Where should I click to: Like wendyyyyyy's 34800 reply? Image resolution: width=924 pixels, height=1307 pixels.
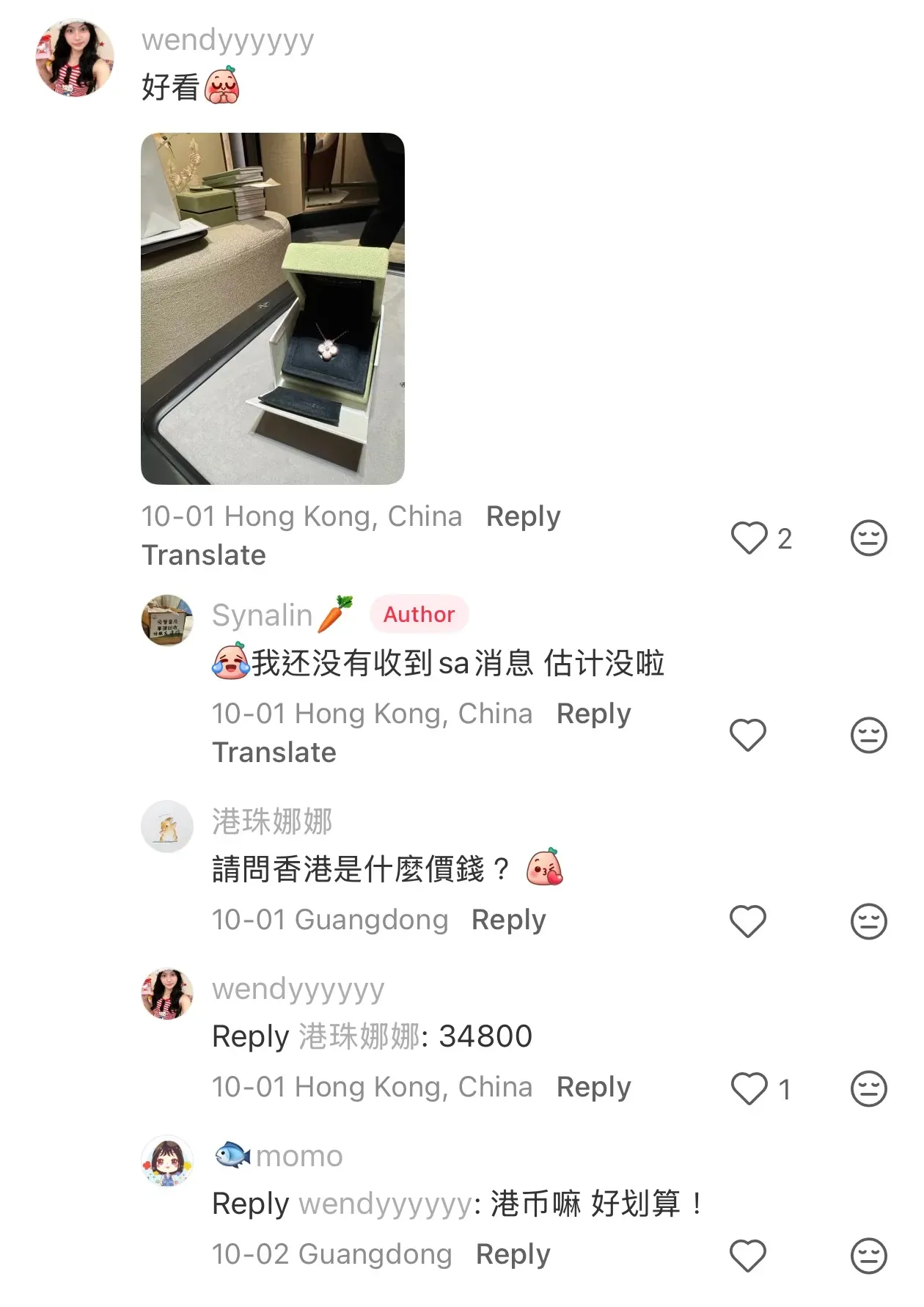749,1088
